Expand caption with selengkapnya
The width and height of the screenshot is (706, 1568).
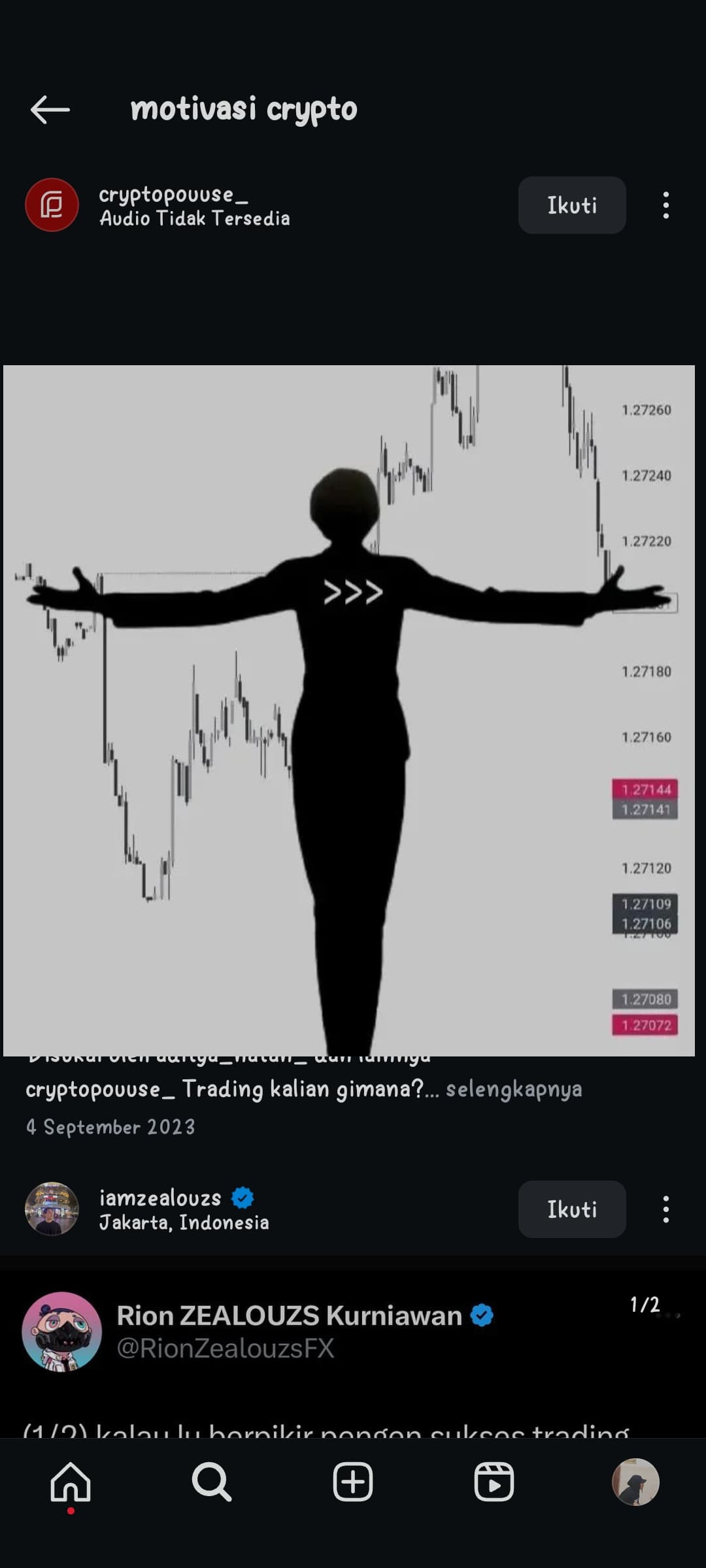(514, 1089)
